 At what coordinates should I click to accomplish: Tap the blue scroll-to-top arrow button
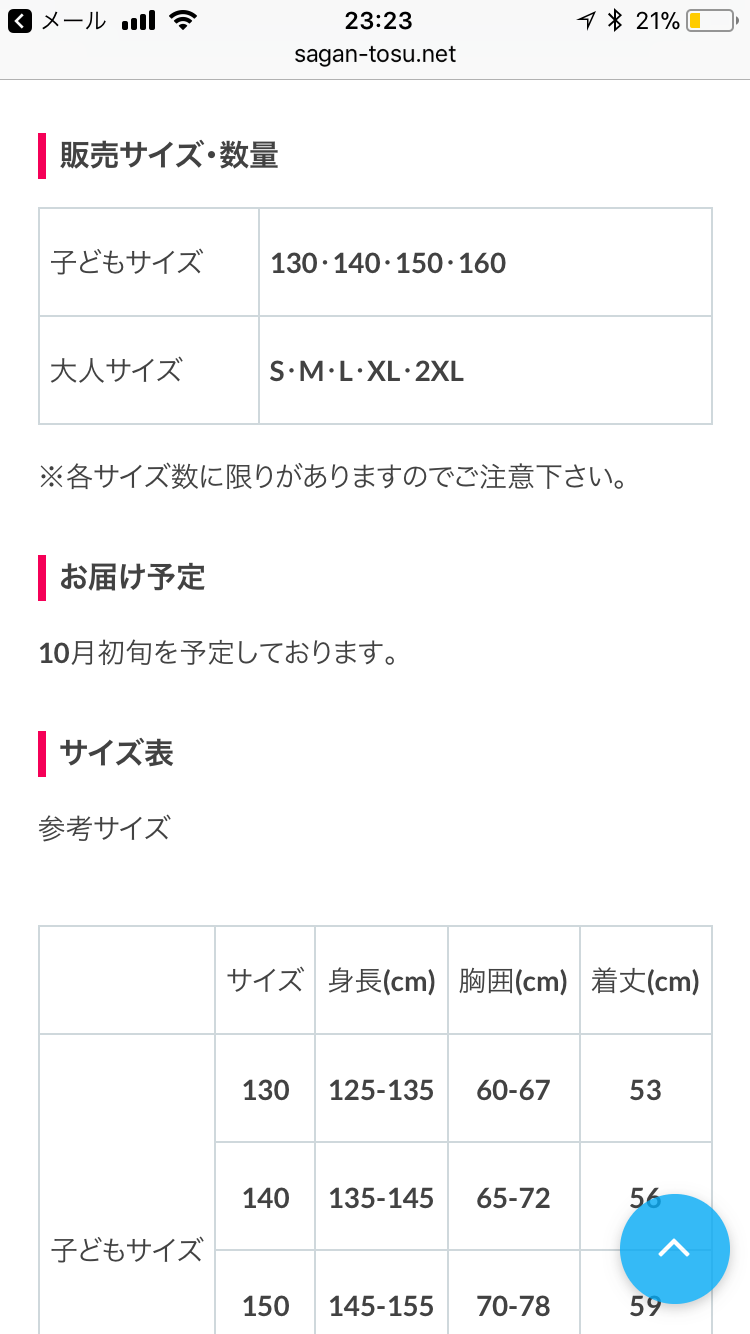click(674, 1248)
